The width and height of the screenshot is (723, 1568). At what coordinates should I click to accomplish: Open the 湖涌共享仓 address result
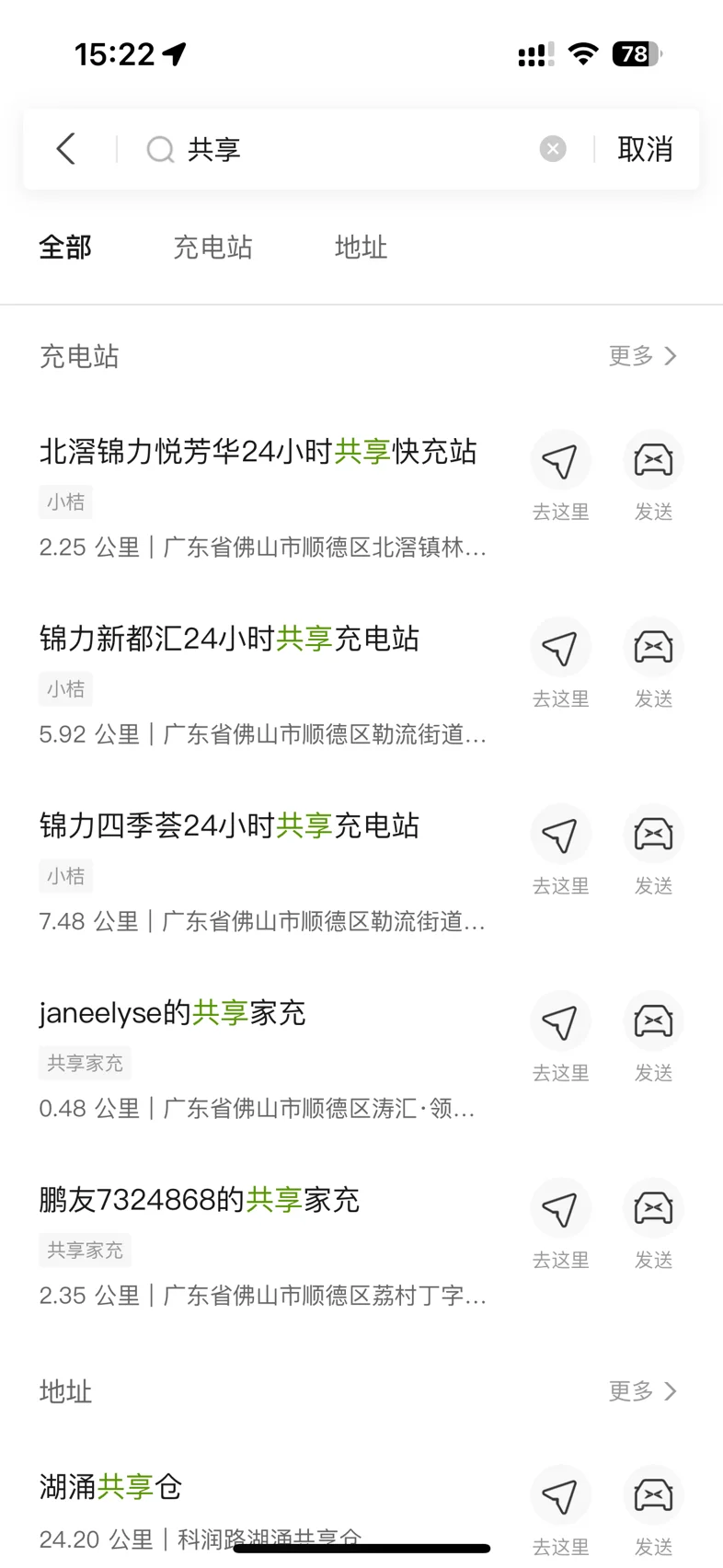pyautogui.click(x=263, y=1509)
